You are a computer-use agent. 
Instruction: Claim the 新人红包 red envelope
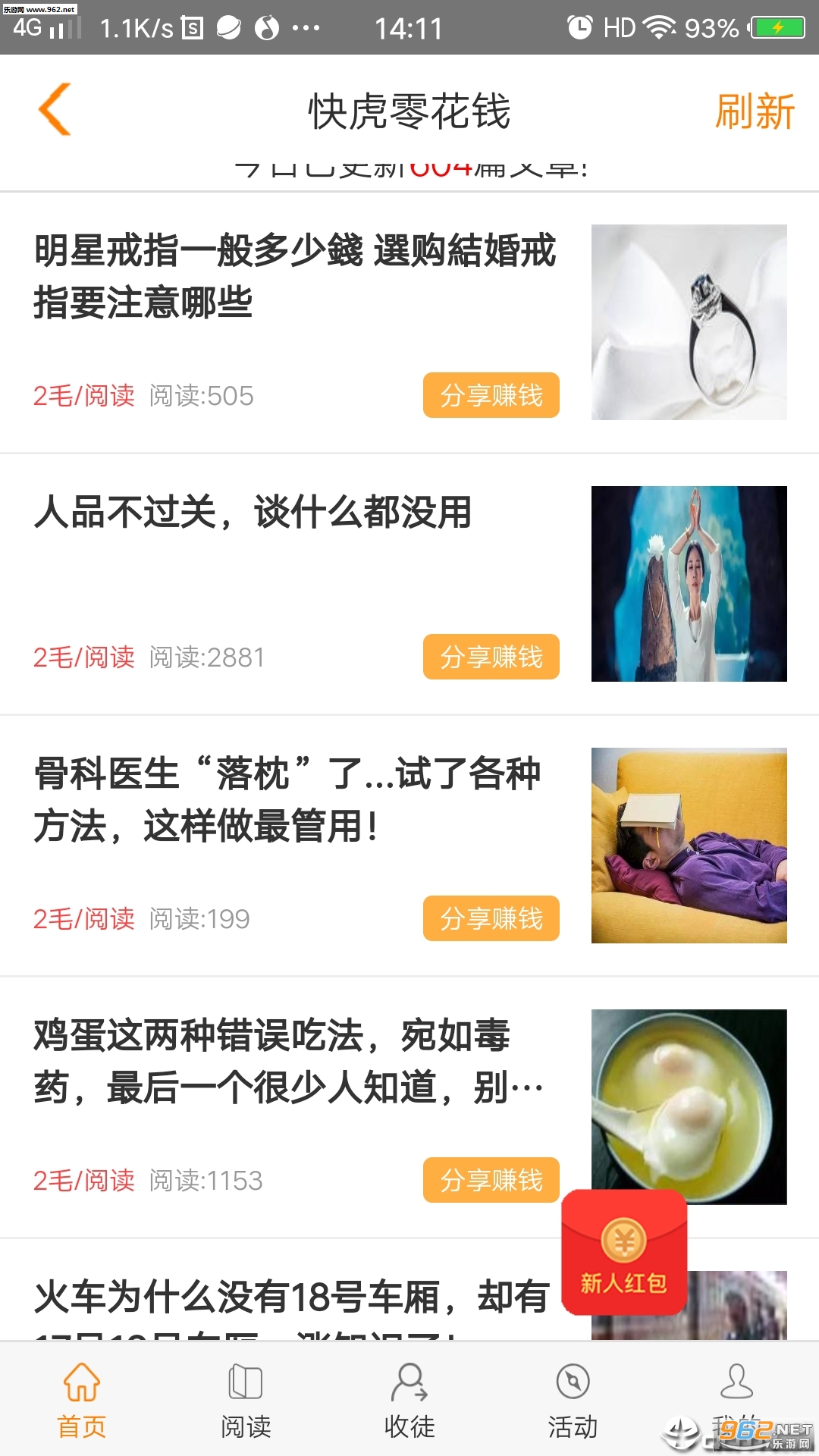[623, 1253]
